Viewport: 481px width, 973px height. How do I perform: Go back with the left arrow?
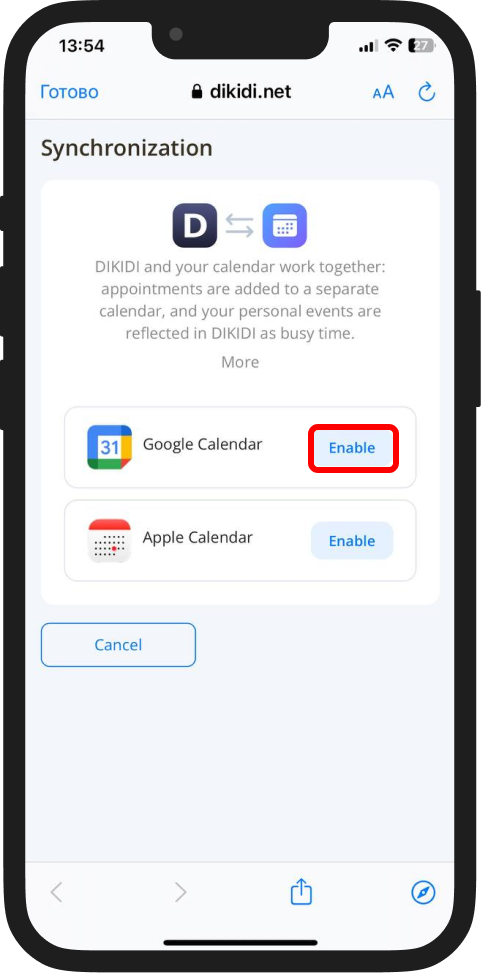pyautogui.click(x=56, y=893)
